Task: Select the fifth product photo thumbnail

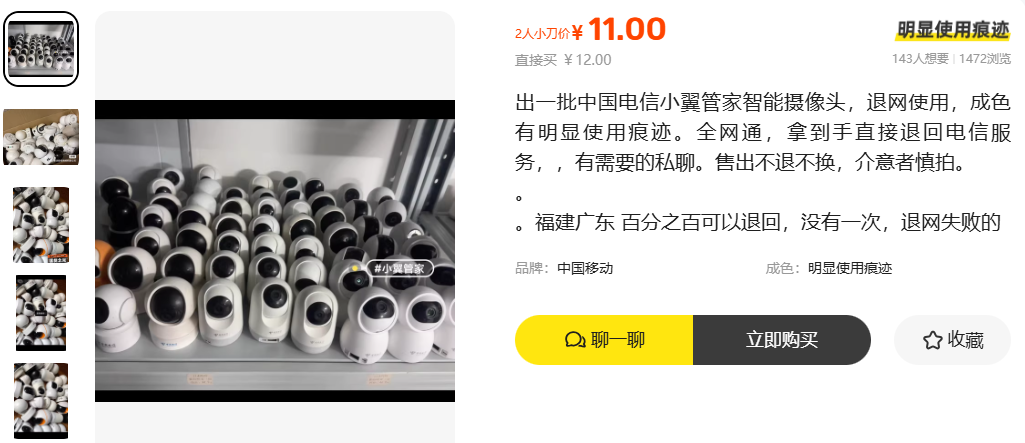Action: [x=41, y=400]
